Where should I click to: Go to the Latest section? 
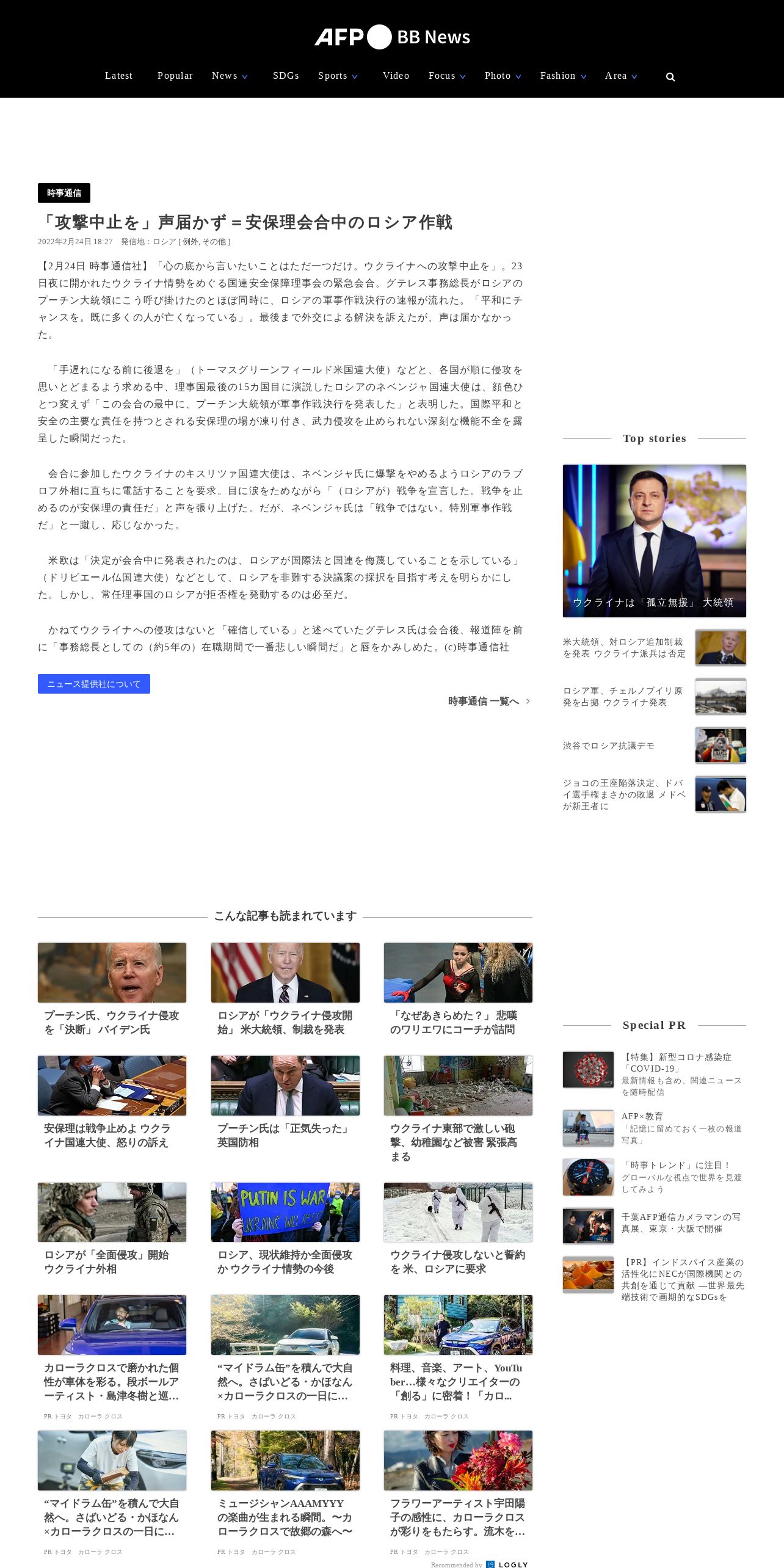point(118,76)
